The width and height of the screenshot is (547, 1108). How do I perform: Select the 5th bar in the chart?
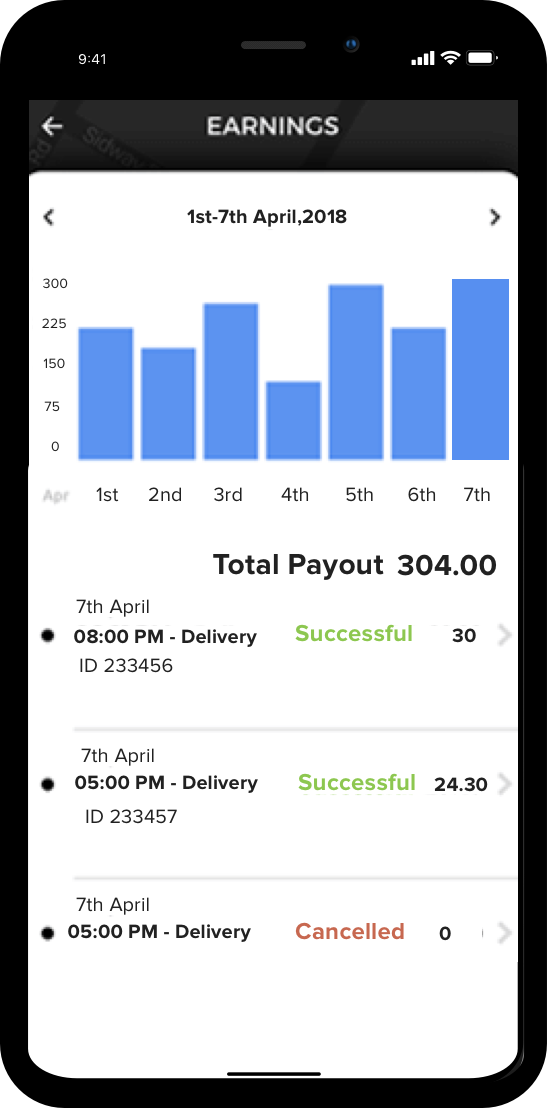(x=356, y=372)
